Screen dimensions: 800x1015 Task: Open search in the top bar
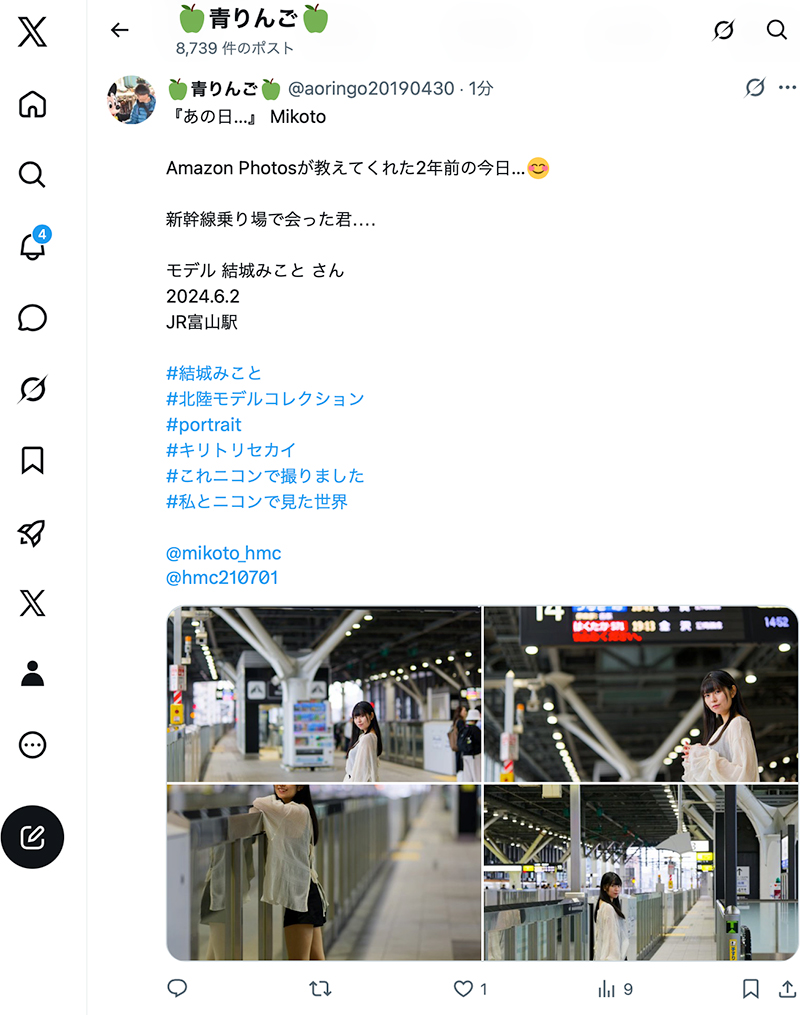coord(776,30)
